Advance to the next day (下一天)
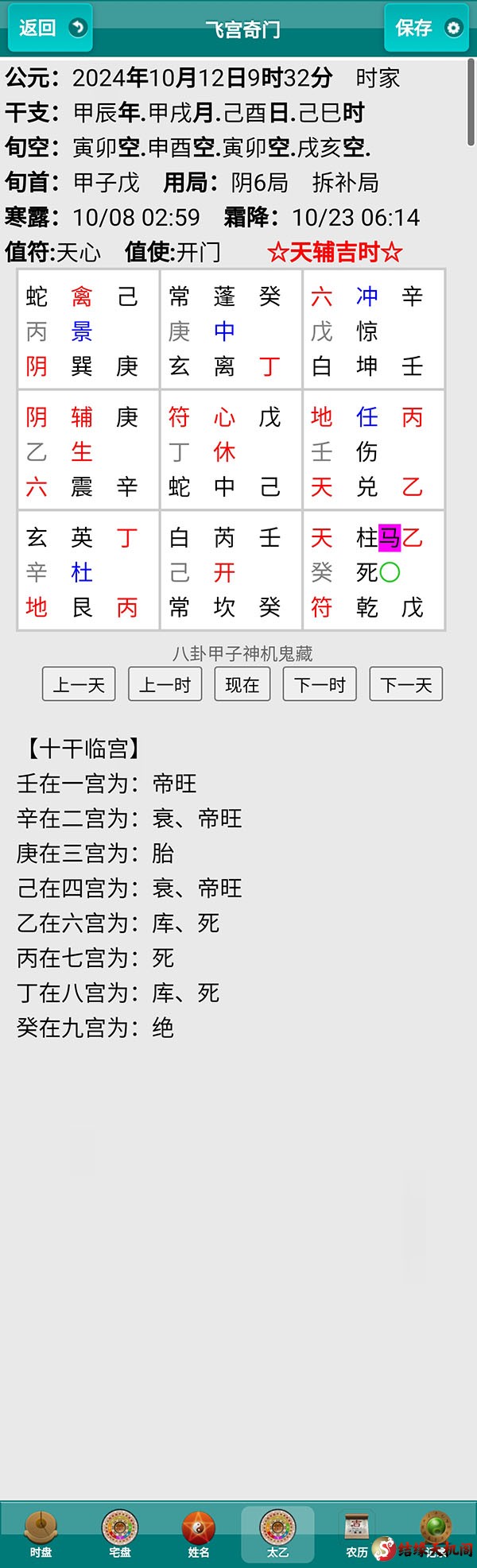 (x=405, y=684)
